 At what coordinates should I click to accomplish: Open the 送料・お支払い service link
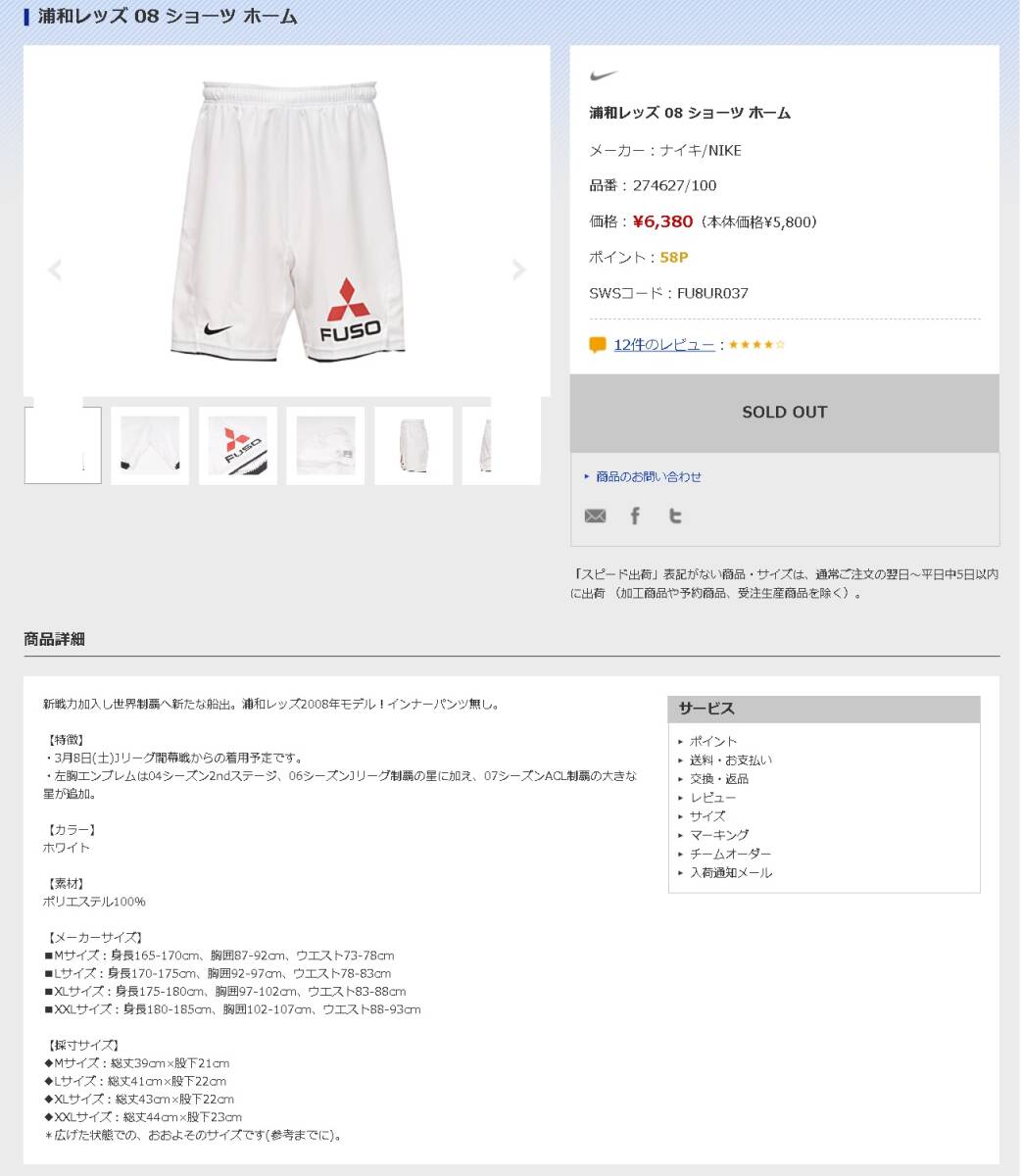tap(730, 760)
